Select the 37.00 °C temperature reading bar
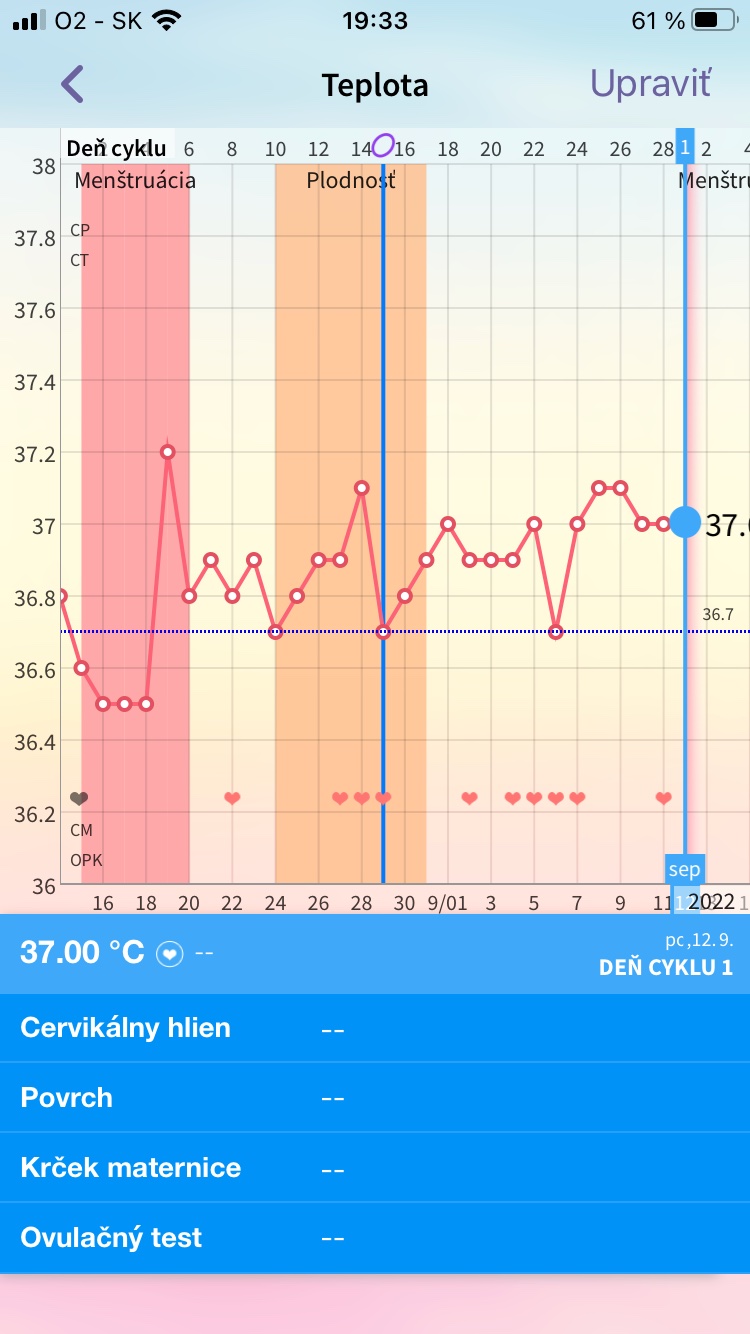 click(x=375, y=953)
